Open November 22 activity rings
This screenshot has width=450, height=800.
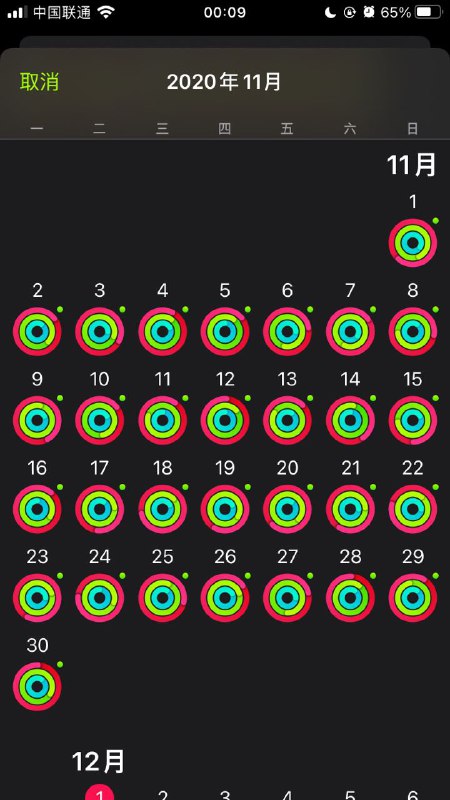pos(413,509)
